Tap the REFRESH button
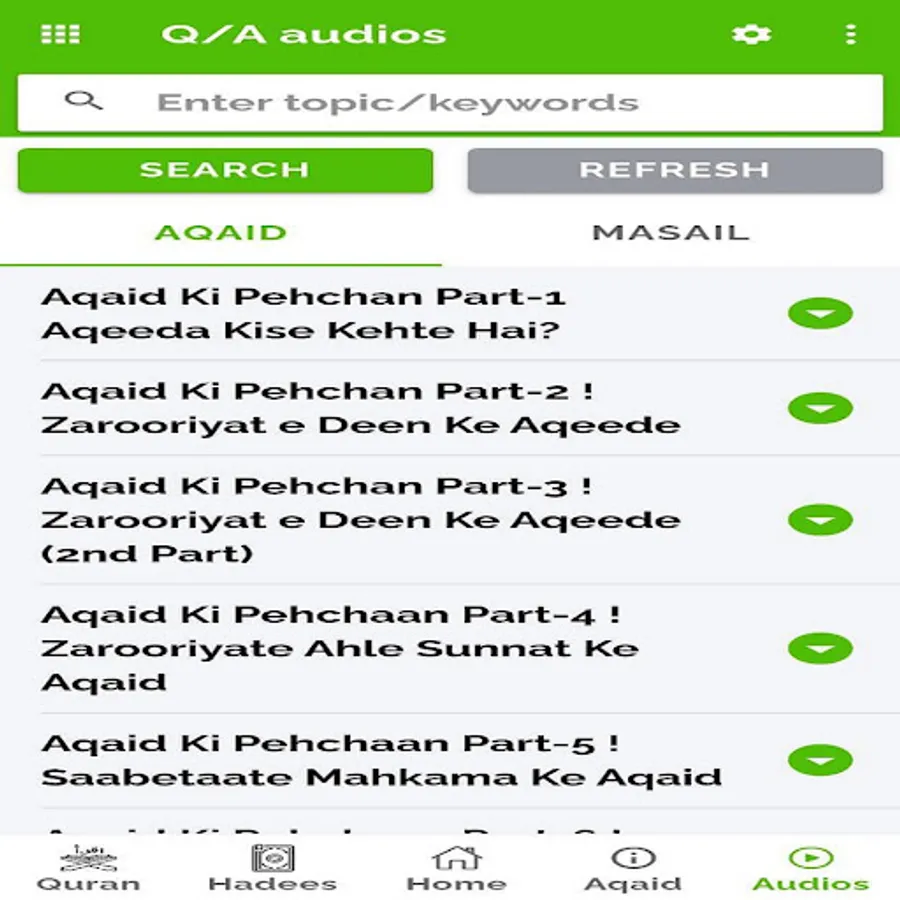Image resolution: width=900 pixels, height=900 pixels. coord(675,170)
